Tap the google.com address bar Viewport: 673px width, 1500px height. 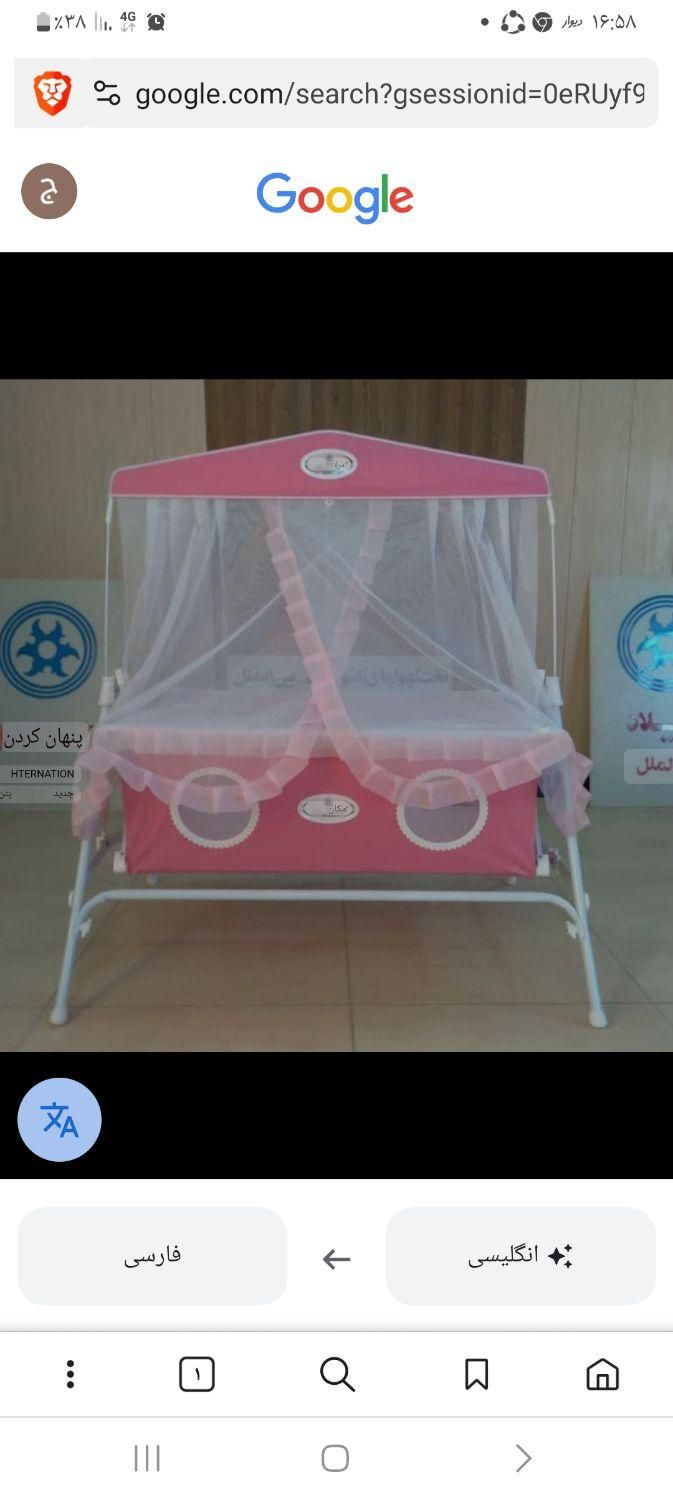pyautogui.click(x=390, y=94)
